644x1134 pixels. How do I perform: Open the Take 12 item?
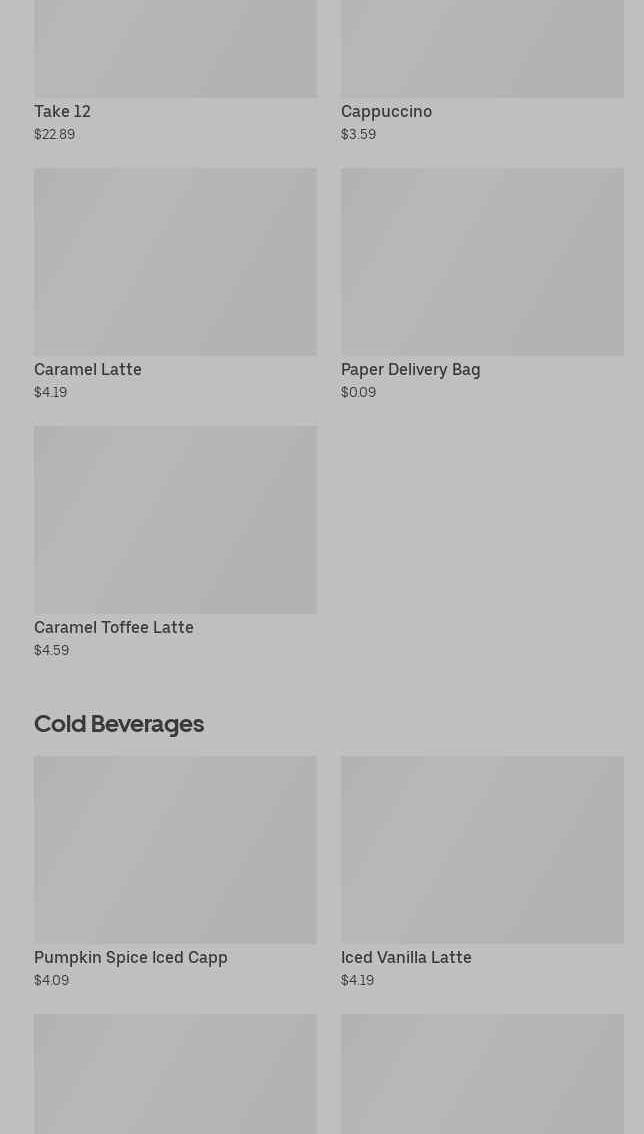[175, 71]
